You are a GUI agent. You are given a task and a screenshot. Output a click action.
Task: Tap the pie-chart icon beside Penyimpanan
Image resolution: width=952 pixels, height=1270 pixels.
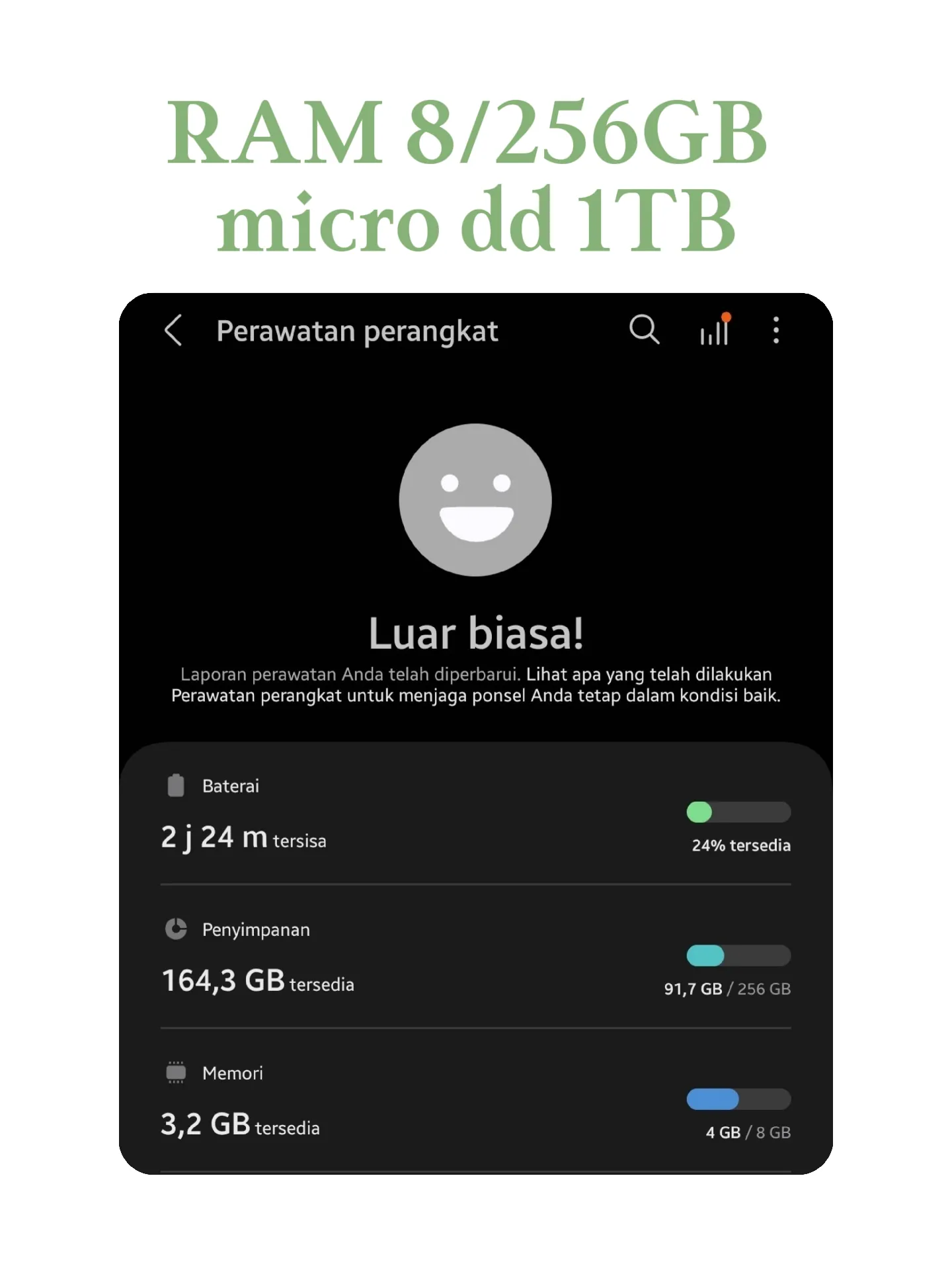point(175,929)
